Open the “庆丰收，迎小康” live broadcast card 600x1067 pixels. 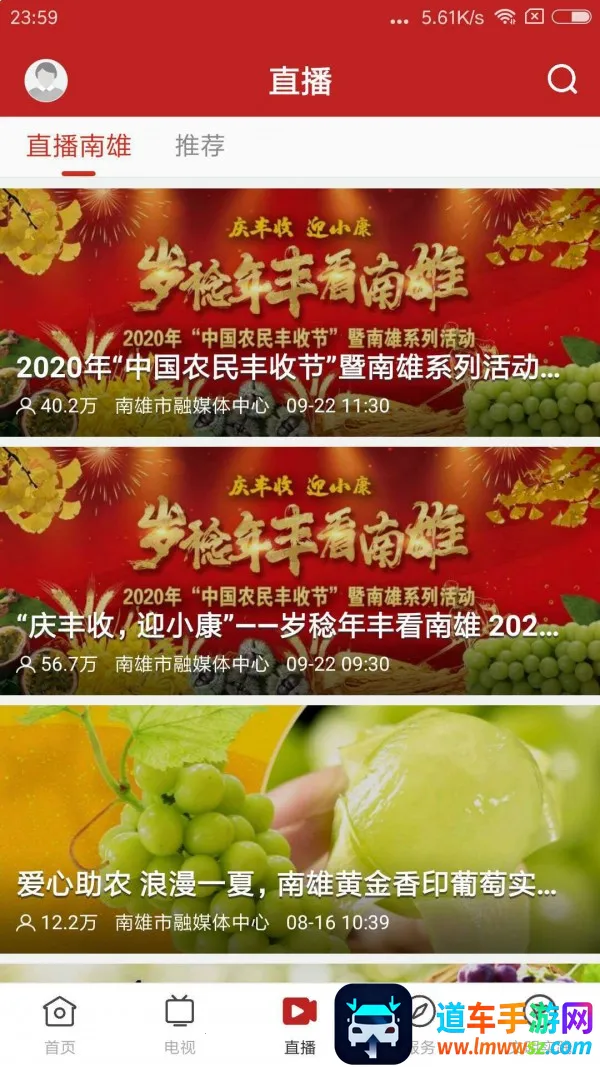[300, 570]
